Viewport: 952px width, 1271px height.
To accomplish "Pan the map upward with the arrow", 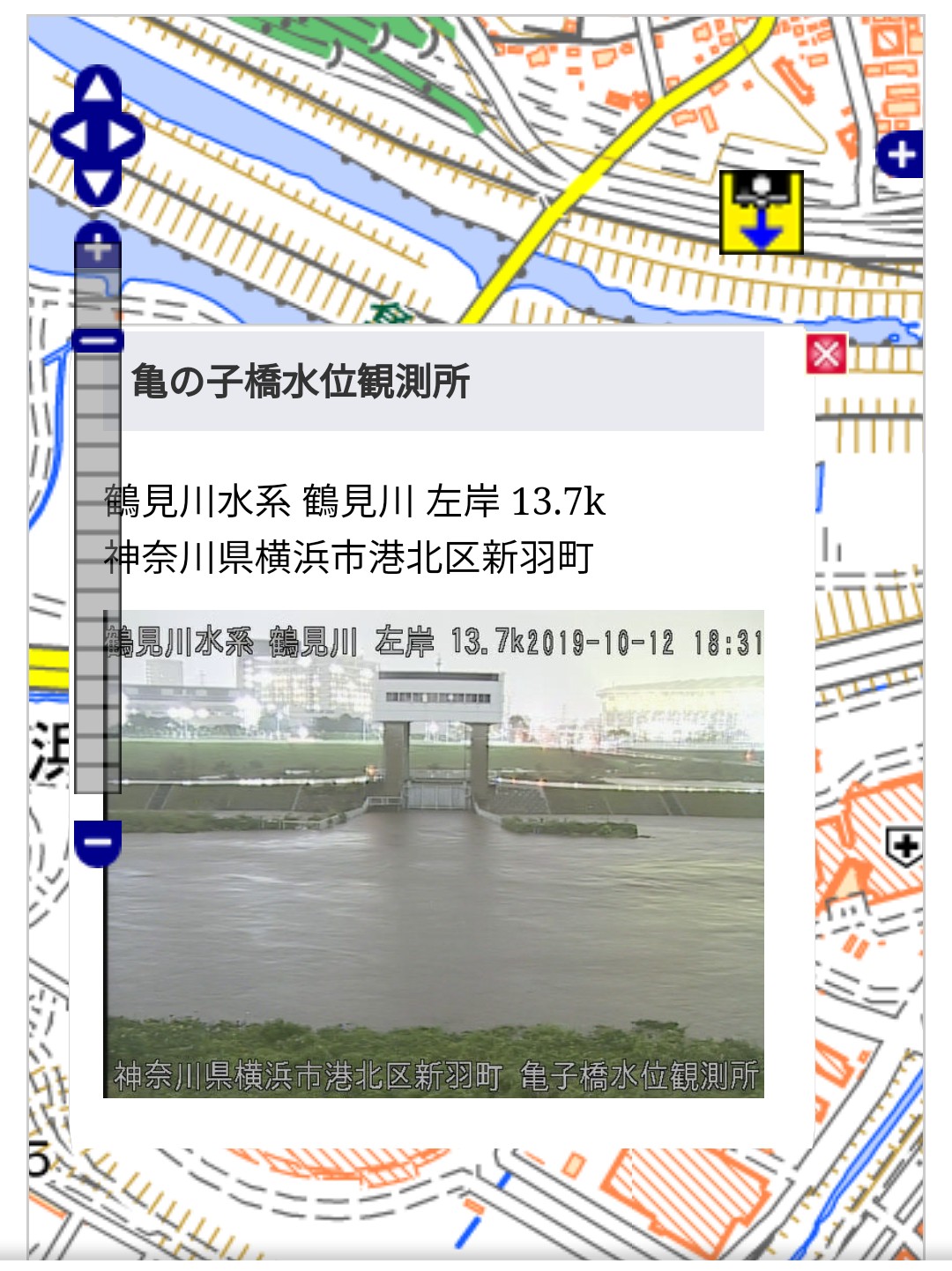I will coord(97,88).
